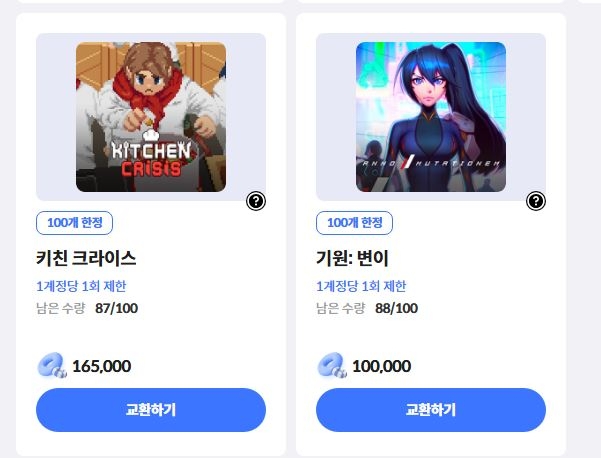The width and height of the screenshot is (601, 458).
Task: Open help icon on Kitchen Crisis card
Action: pyautogui.click(x=256, y=202)
